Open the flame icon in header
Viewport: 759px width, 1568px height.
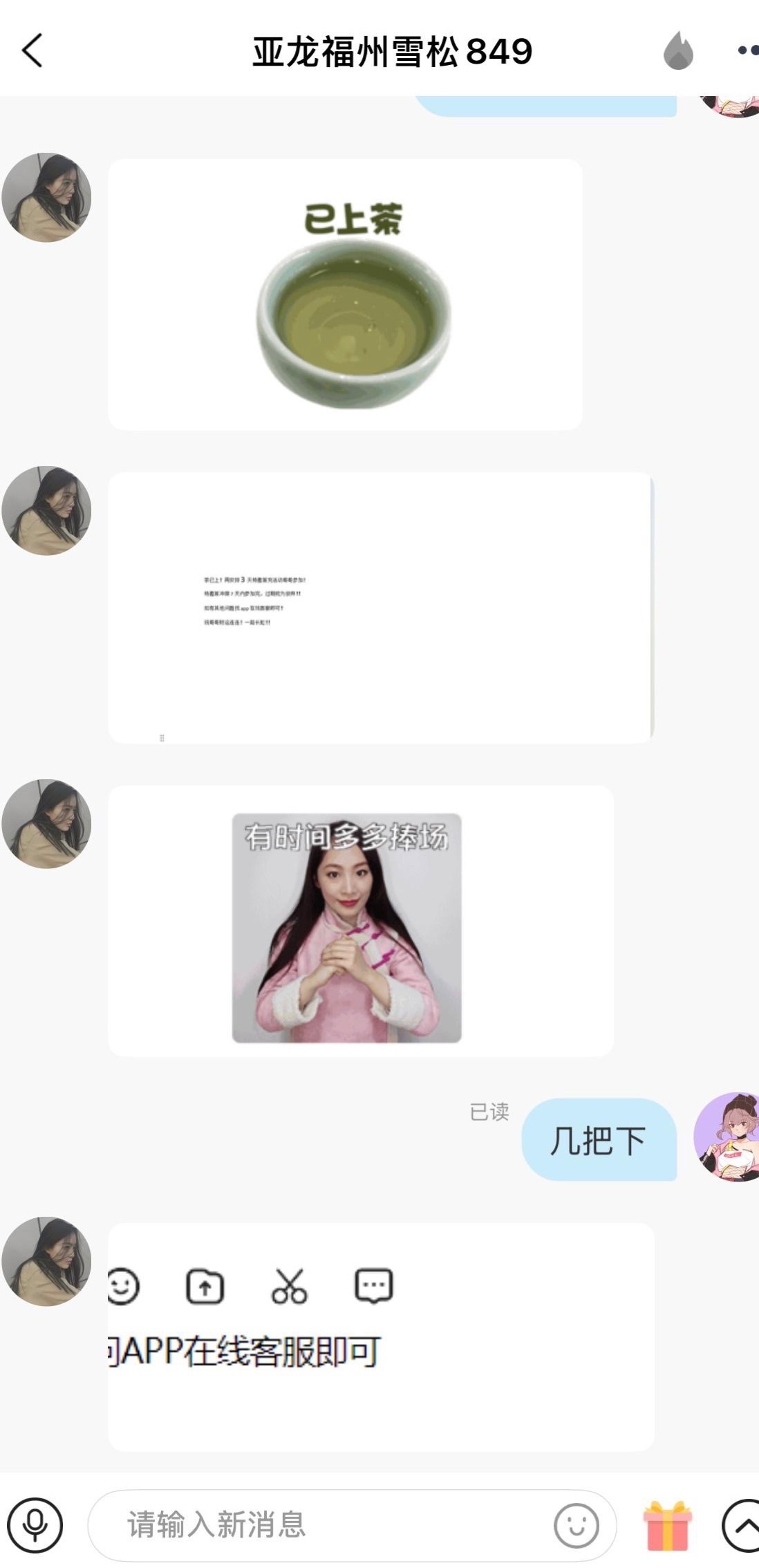(678, 51)
